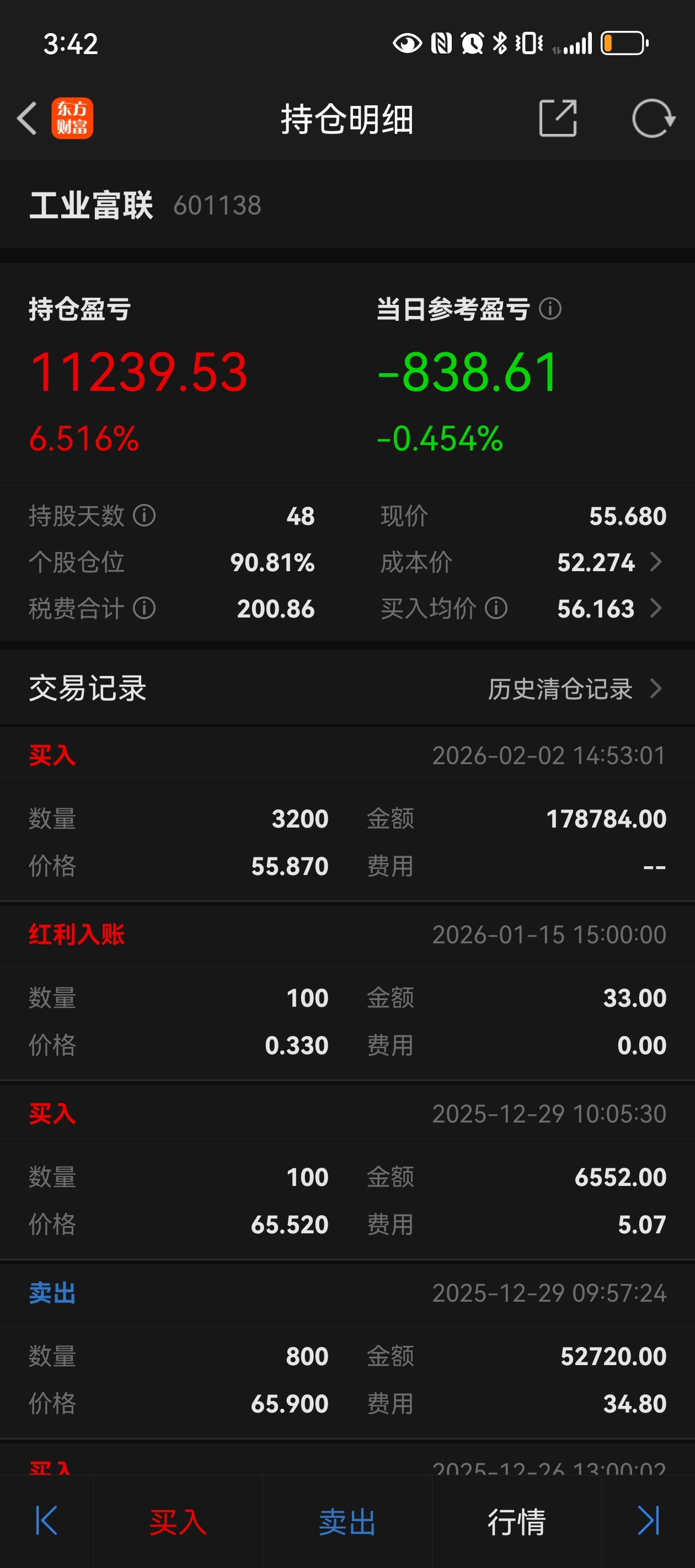Open info icon next to 当日参考盈亏
Viewport: 695px width, 1568px height.
550,309
